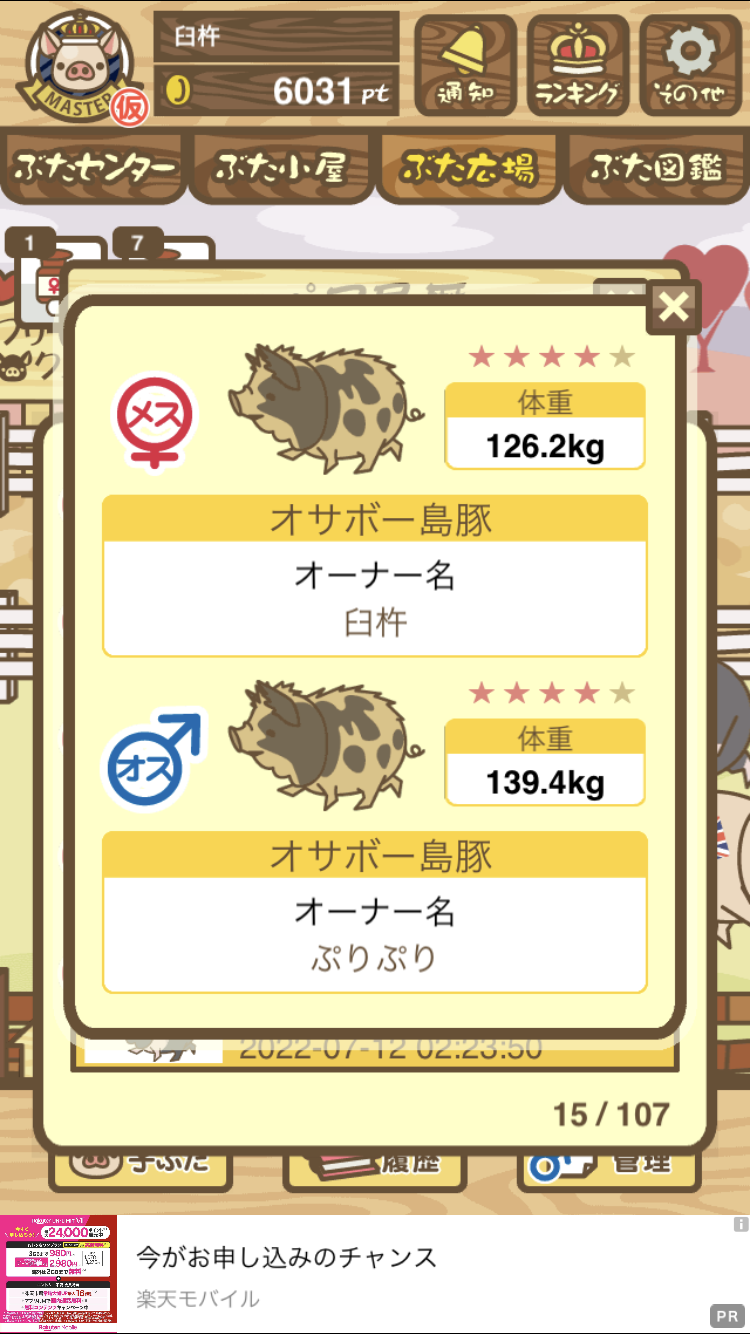Switch to the ぶた小屋 tab

(281, 168)
